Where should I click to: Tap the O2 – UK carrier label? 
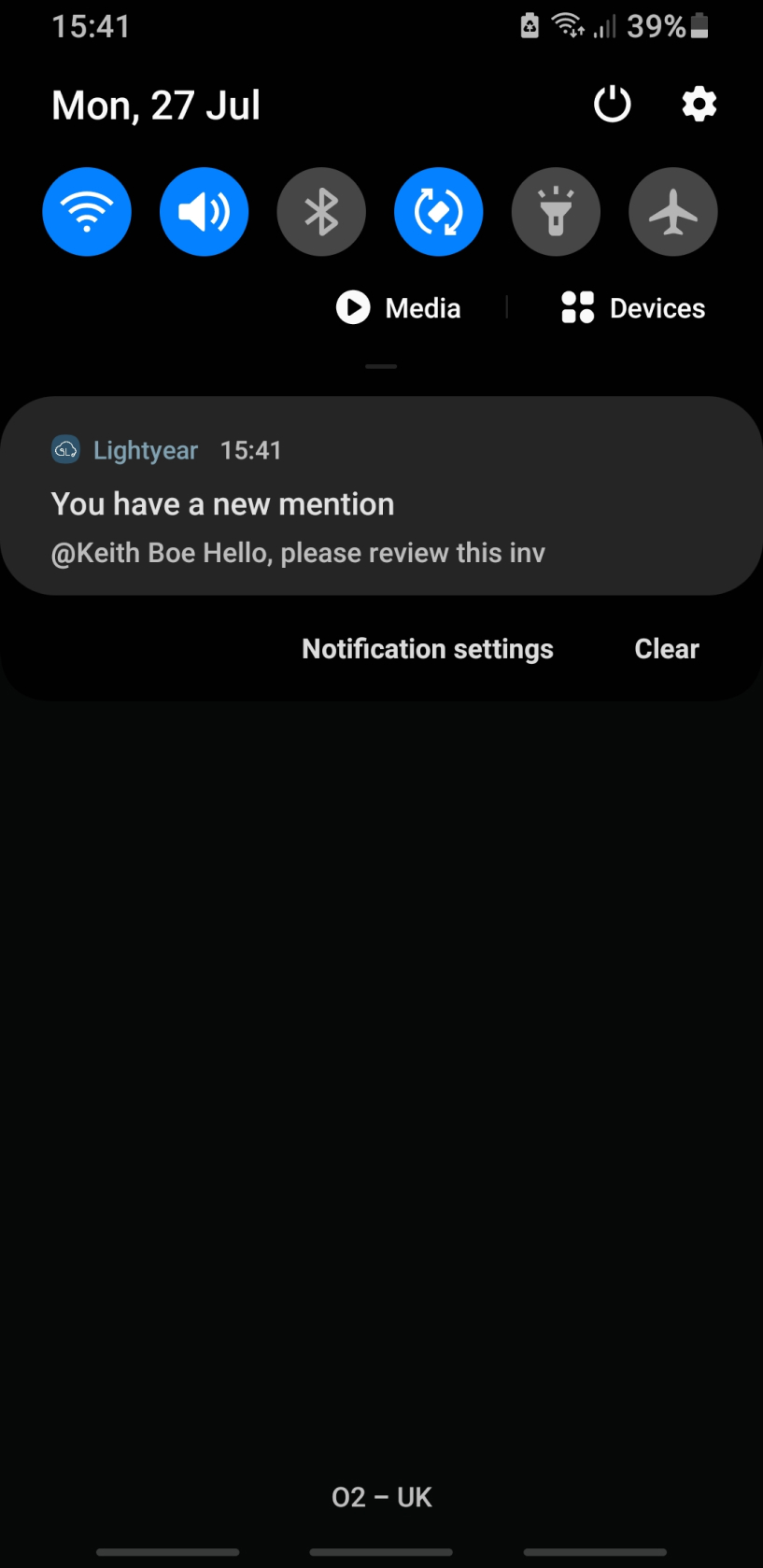[x=381, y=1496]
